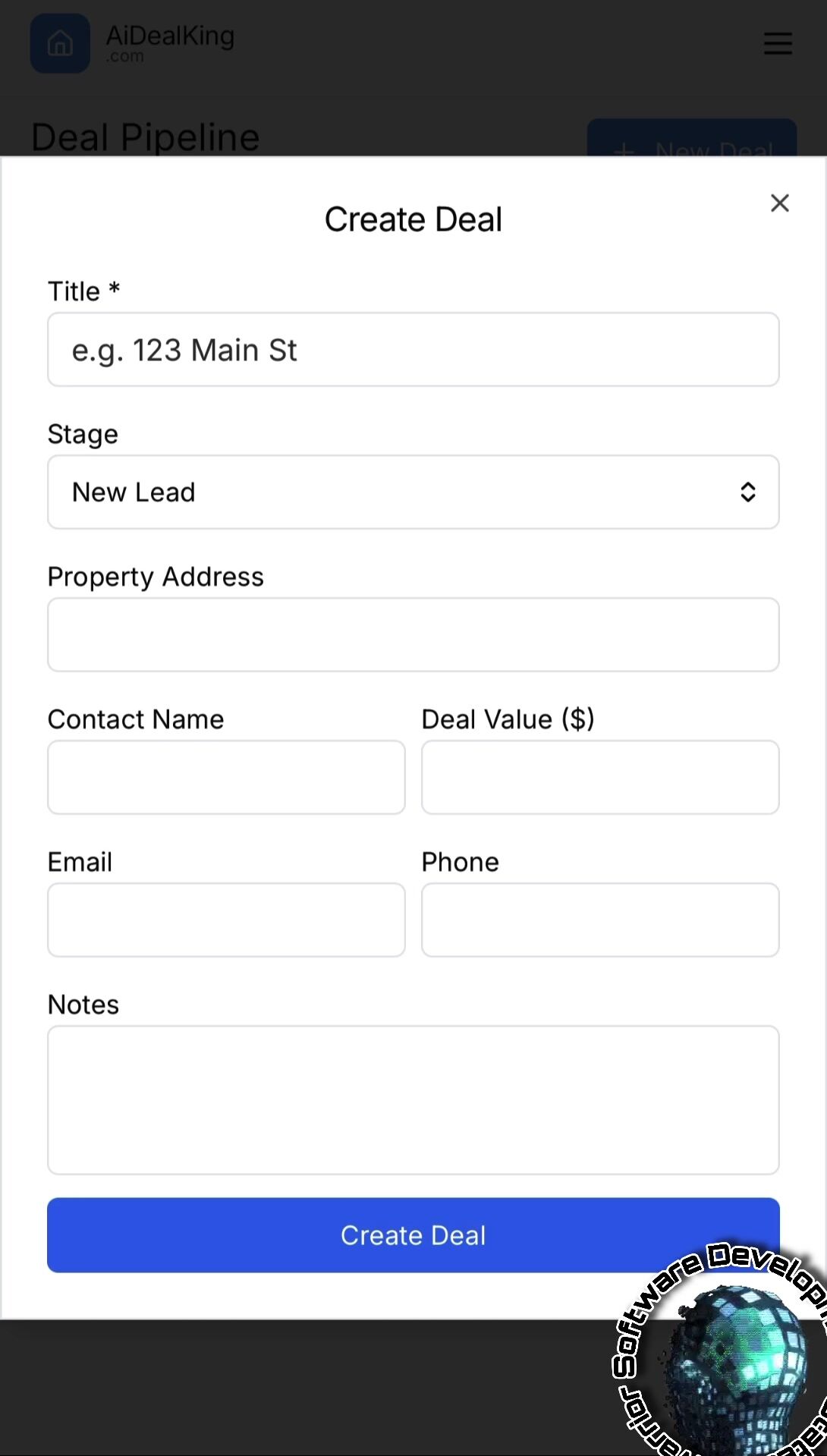Enter the Deal Value field
The height and width of the screenshot is (1456, 827).
point(599,778)
